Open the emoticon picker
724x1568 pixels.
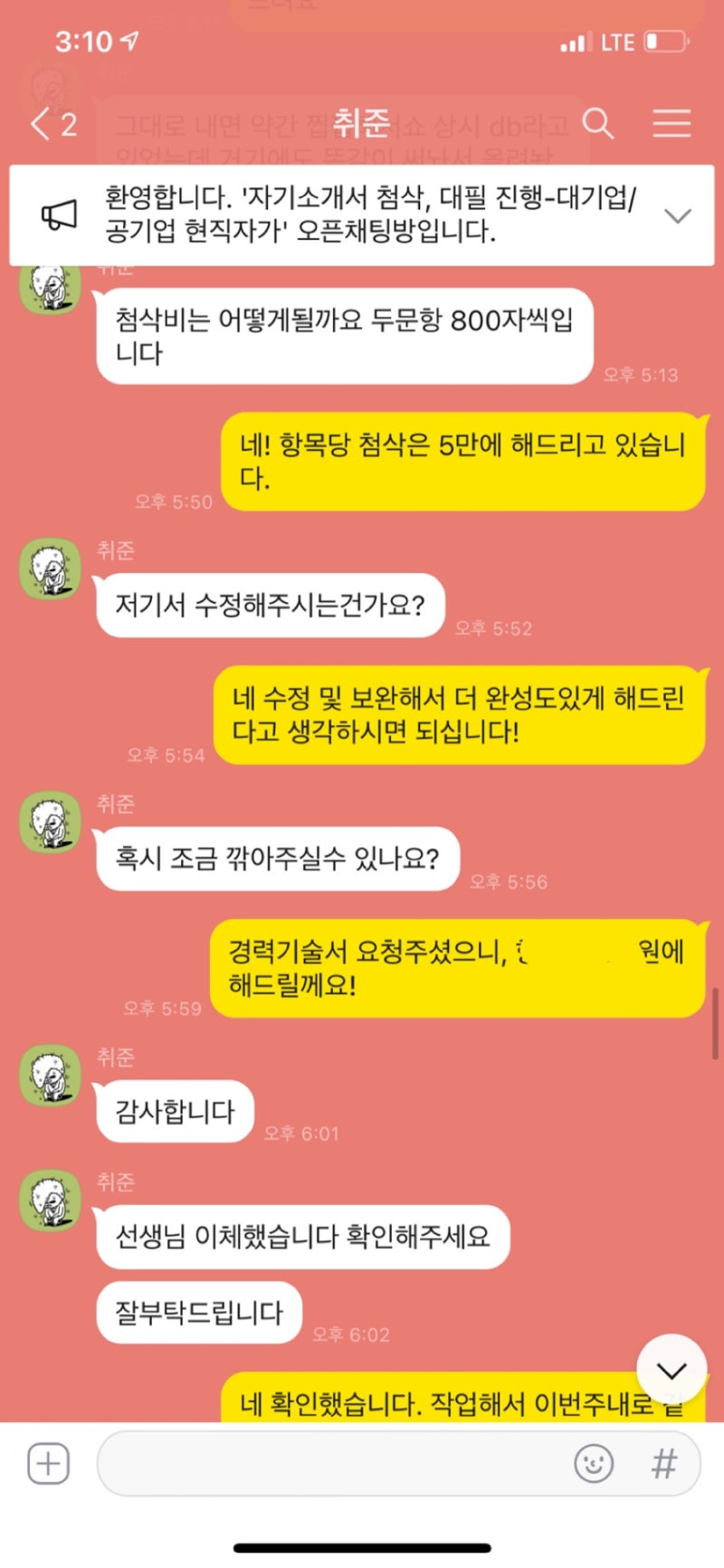(x=594, y=1463)
